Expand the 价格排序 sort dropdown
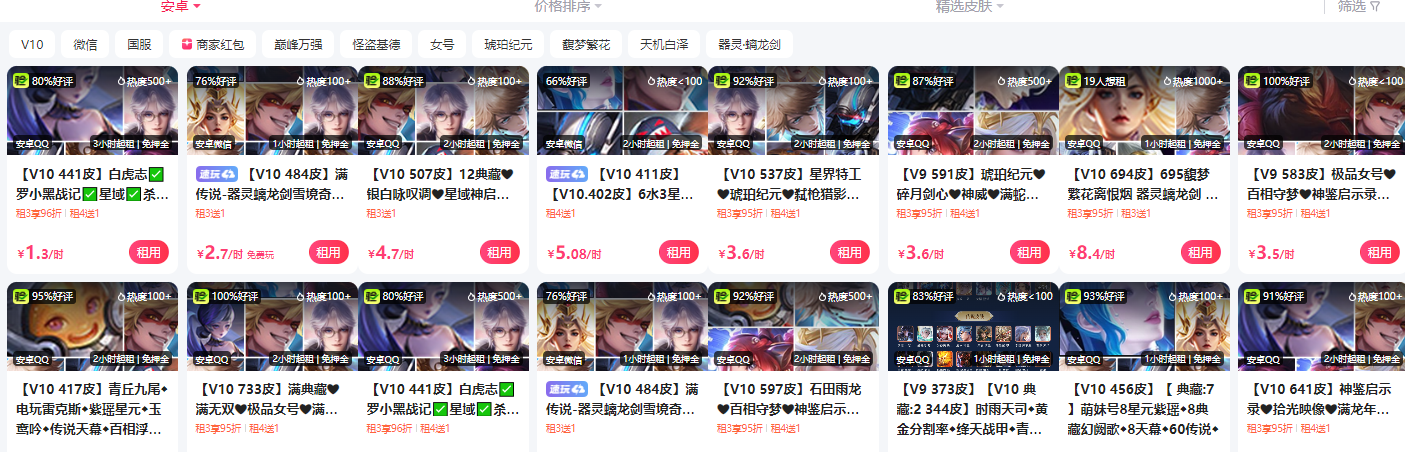1405x452 pixels. click(x=568, y=6)
